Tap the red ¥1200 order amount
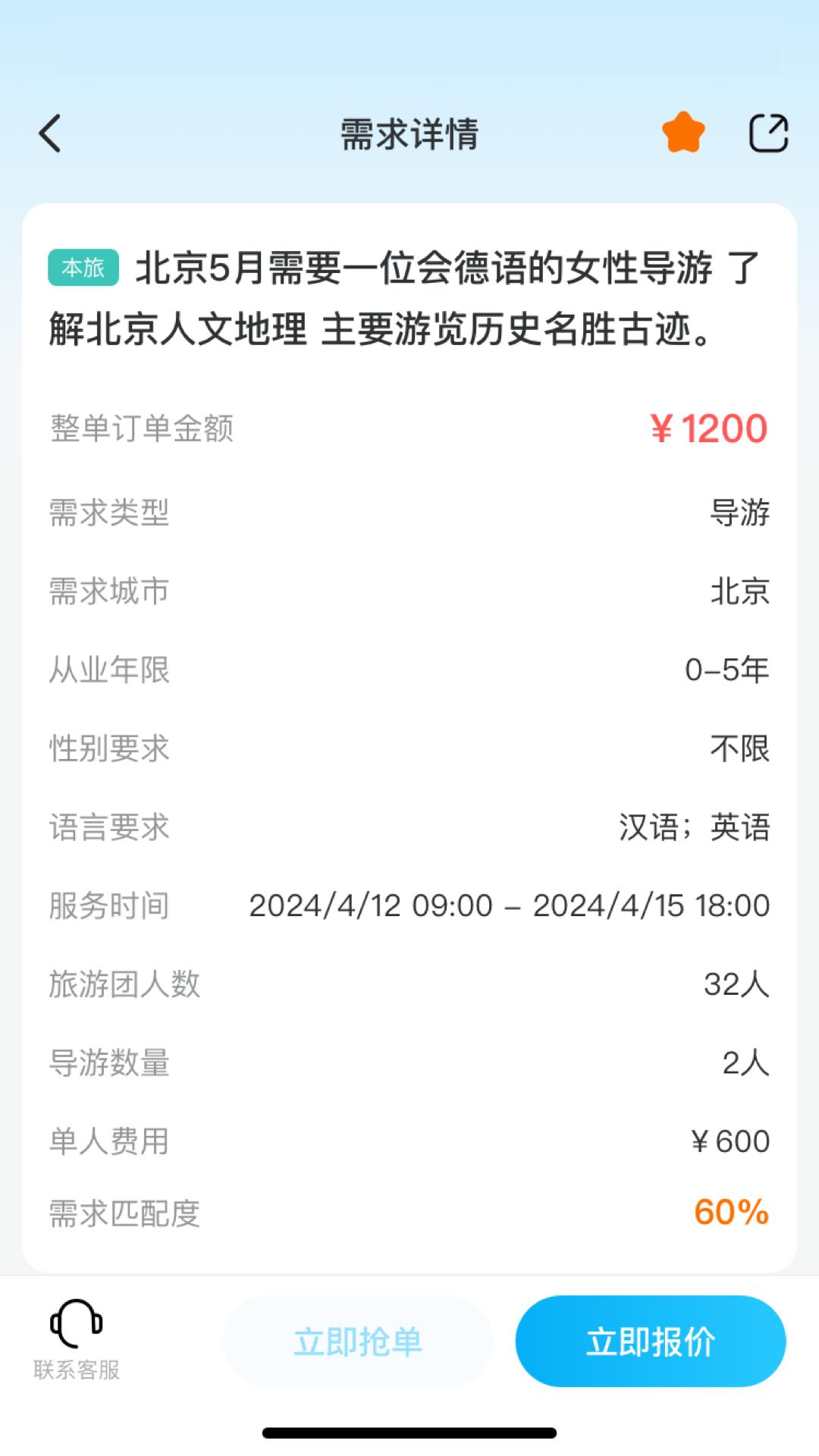This screenshot has height=1456, width=819. (x=709, y=428)
